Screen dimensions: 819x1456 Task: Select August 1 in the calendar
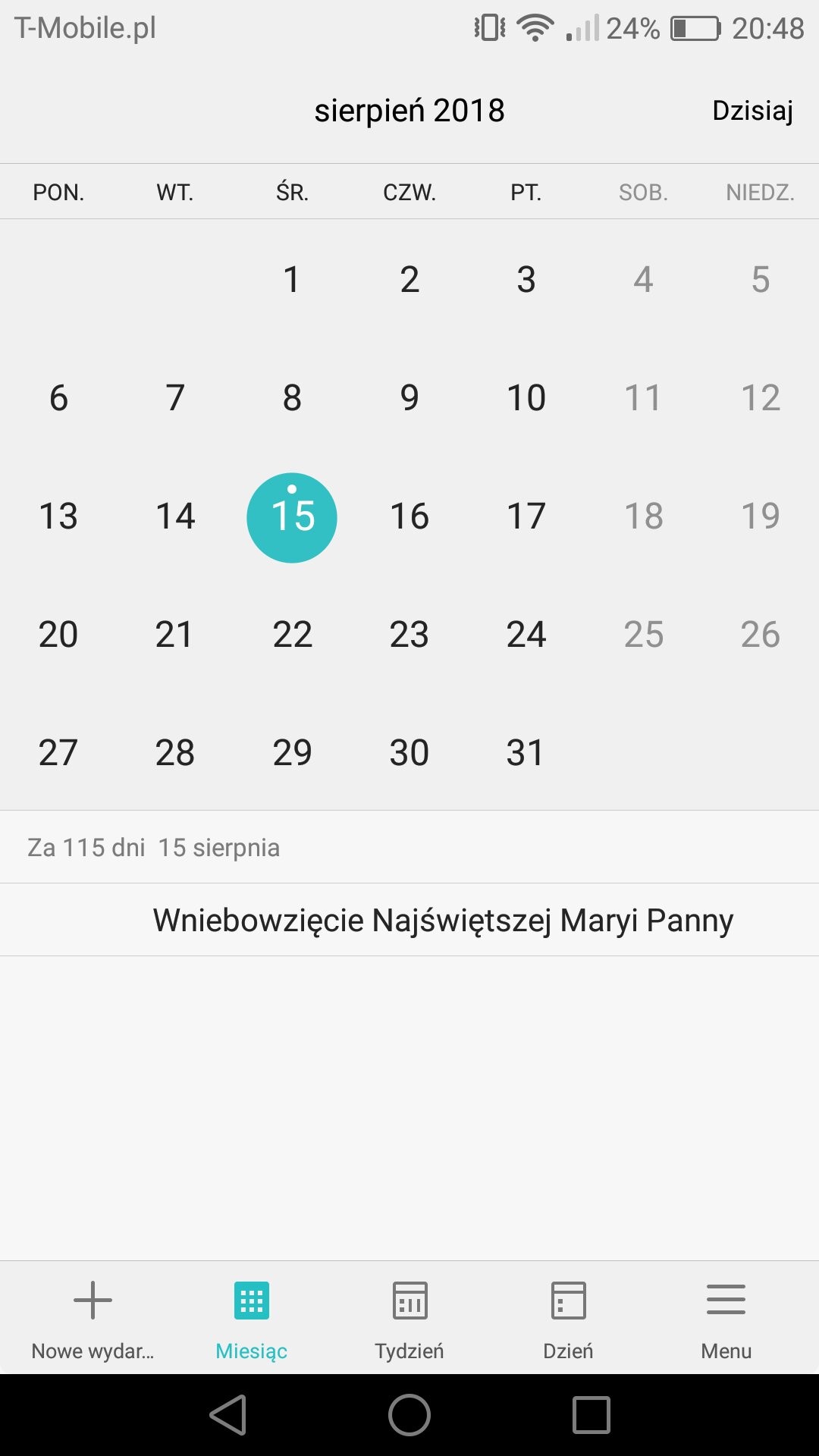[x=292, y=280]
